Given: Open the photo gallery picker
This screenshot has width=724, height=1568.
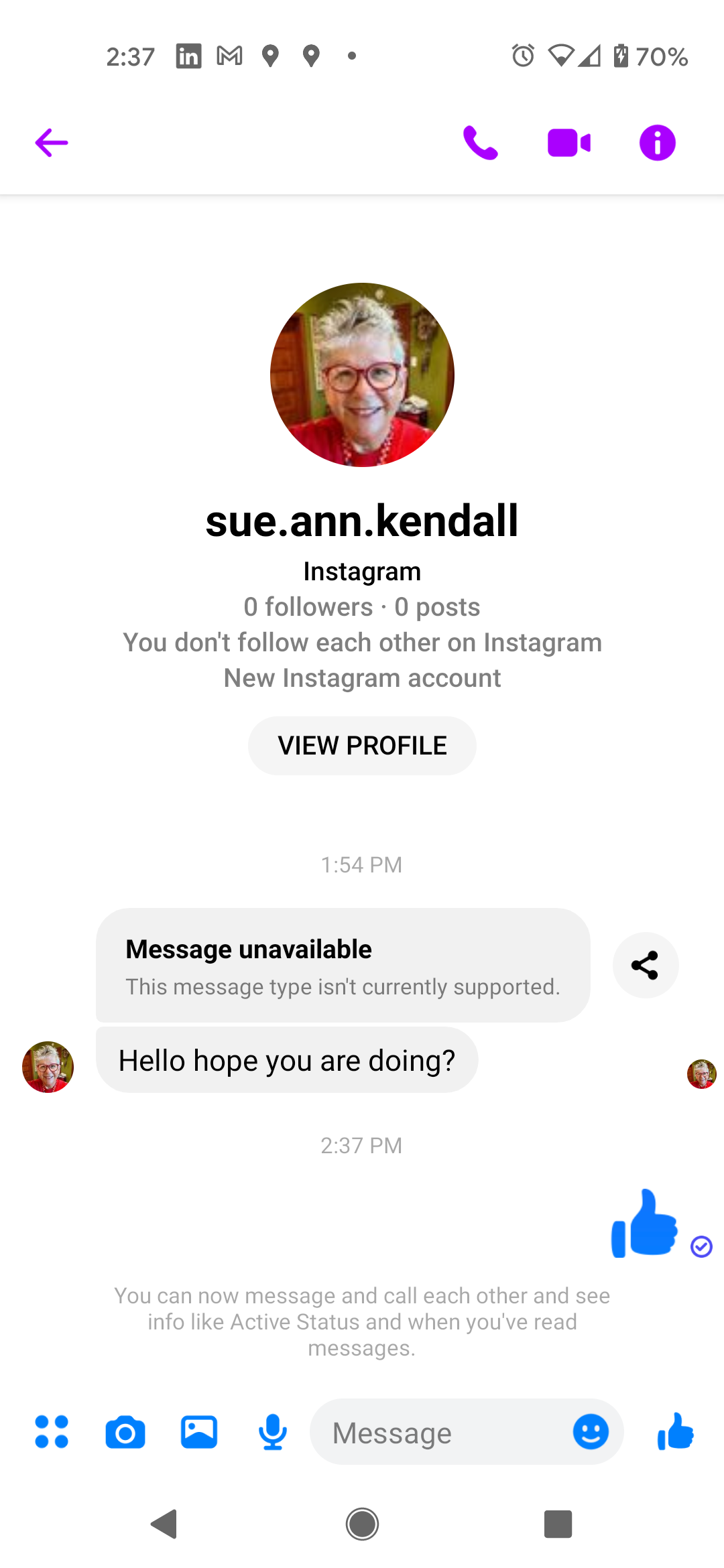Looking at the screenshot, I should coord(199,1433).
